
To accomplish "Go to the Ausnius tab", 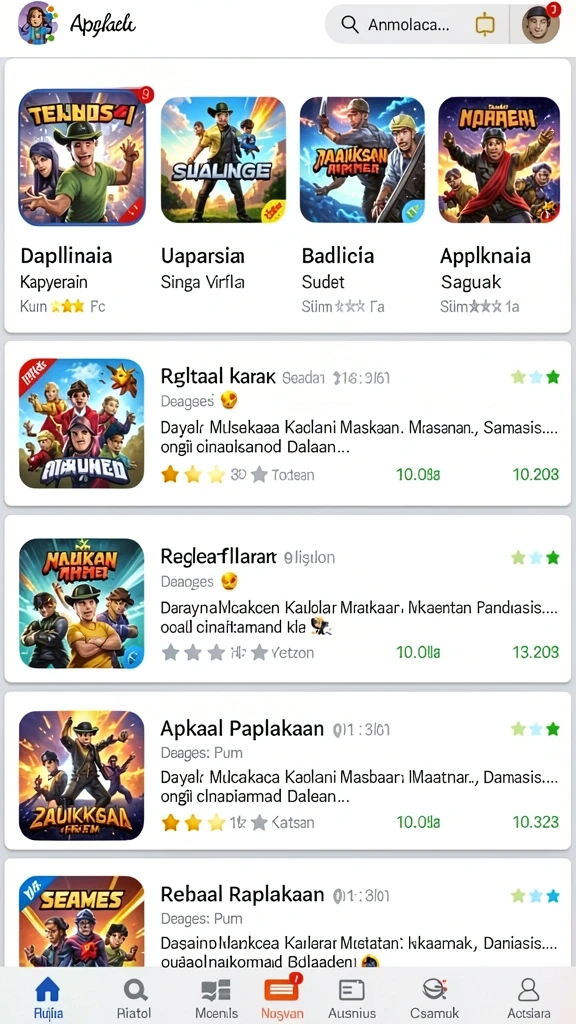I will point(353,998).
